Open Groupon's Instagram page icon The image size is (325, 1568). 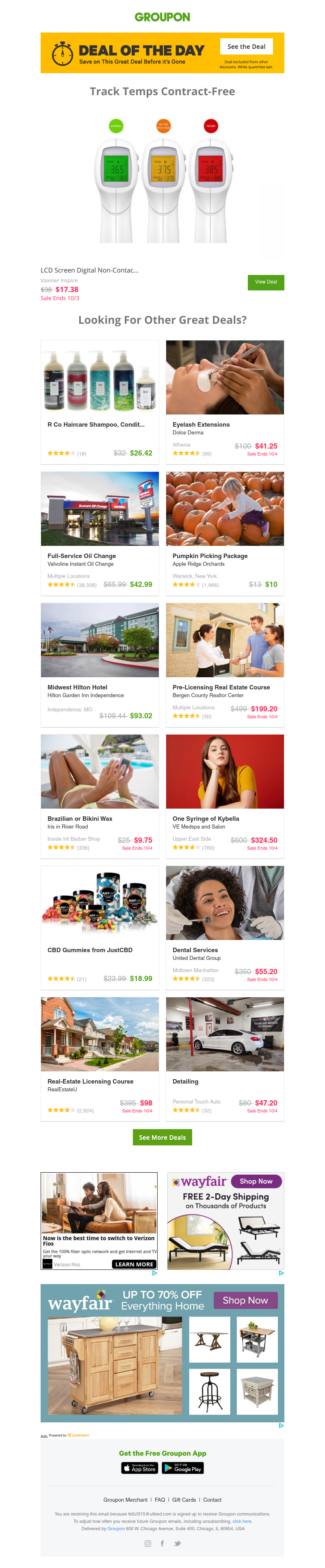coord(147,1543)
